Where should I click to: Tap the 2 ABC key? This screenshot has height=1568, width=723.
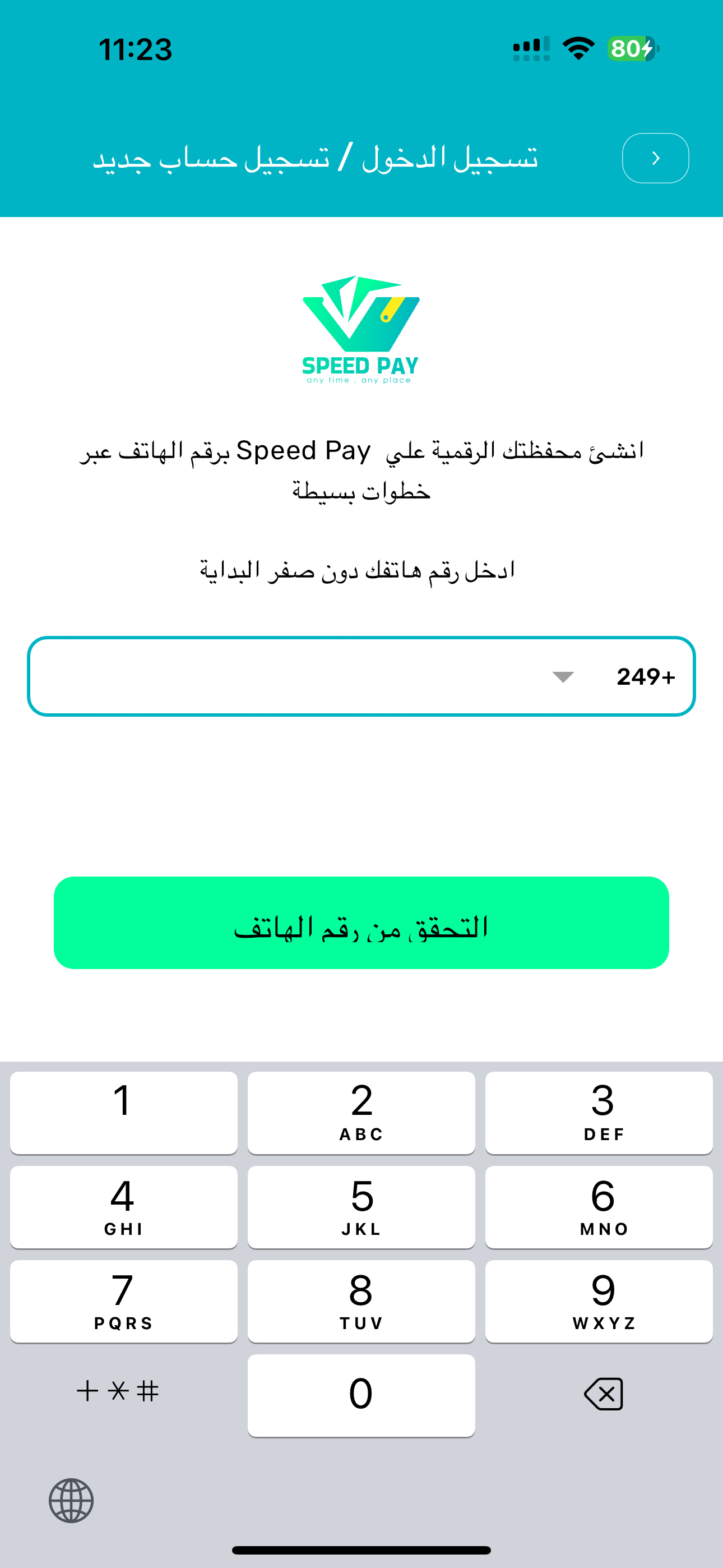tap(361, 1112)
